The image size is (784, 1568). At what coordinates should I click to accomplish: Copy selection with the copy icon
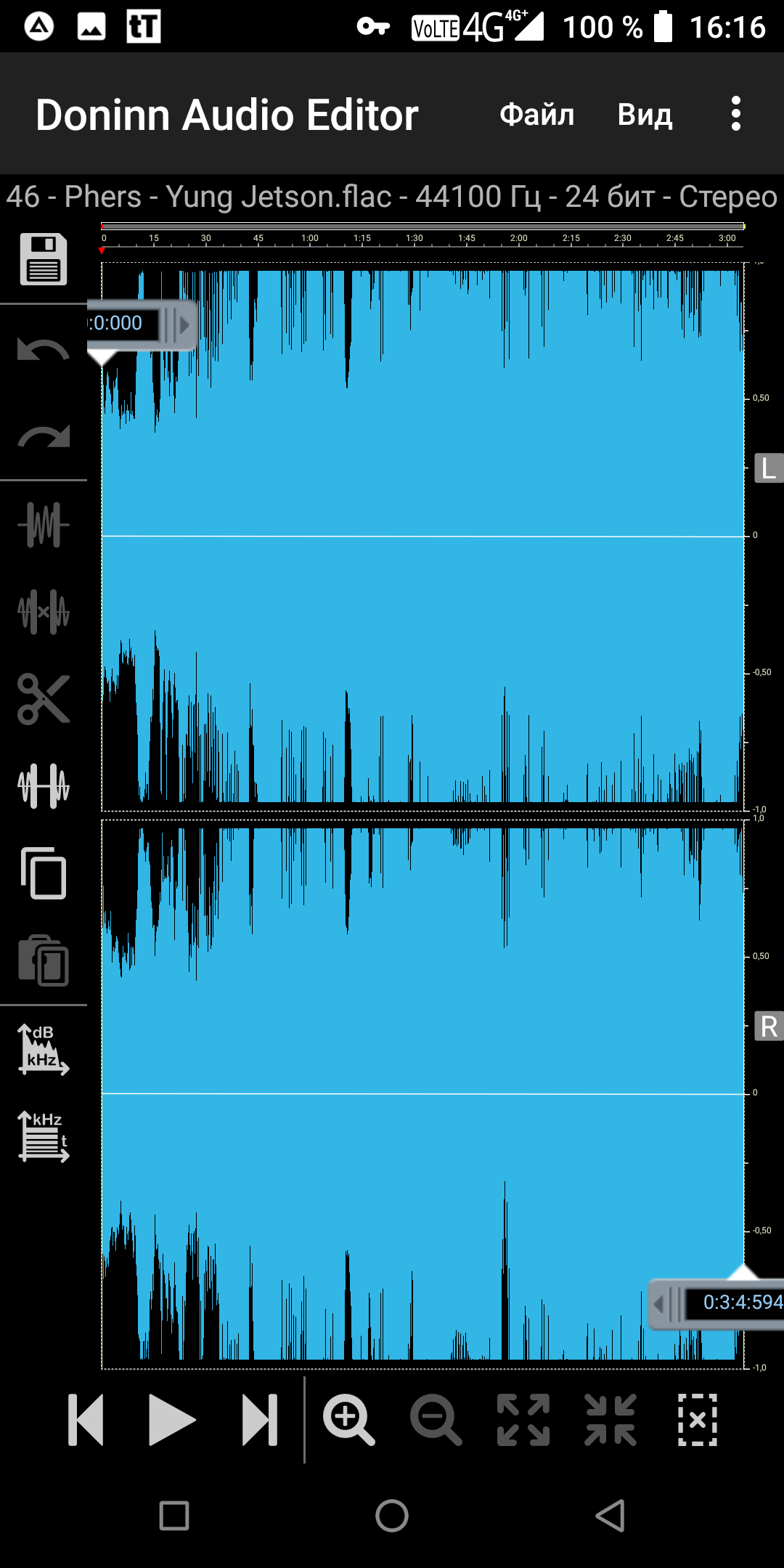tap(44, 873)
